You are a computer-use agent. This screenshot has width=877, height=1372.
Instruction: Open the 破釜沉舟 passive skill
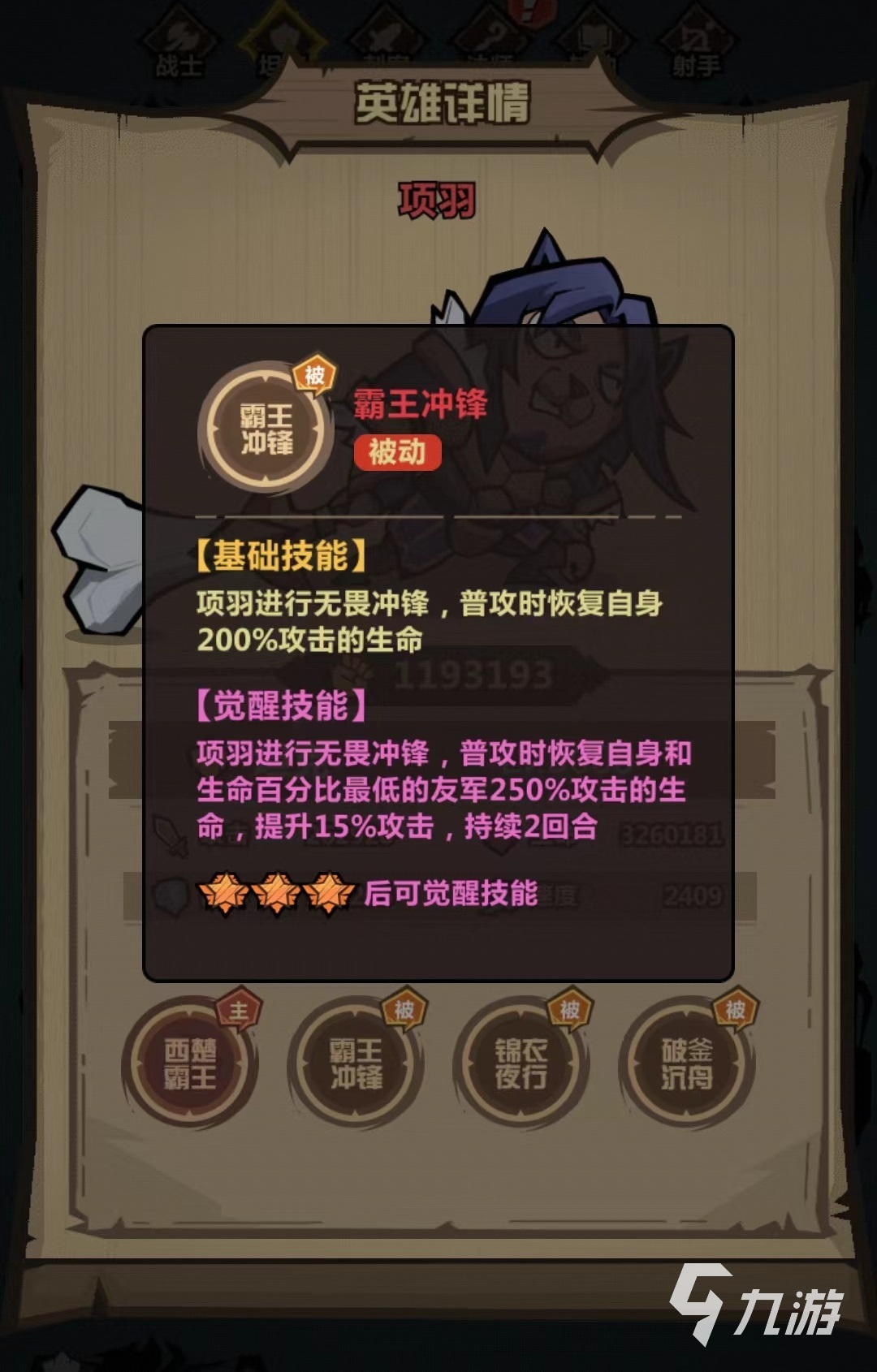(x=687, y=1064)
